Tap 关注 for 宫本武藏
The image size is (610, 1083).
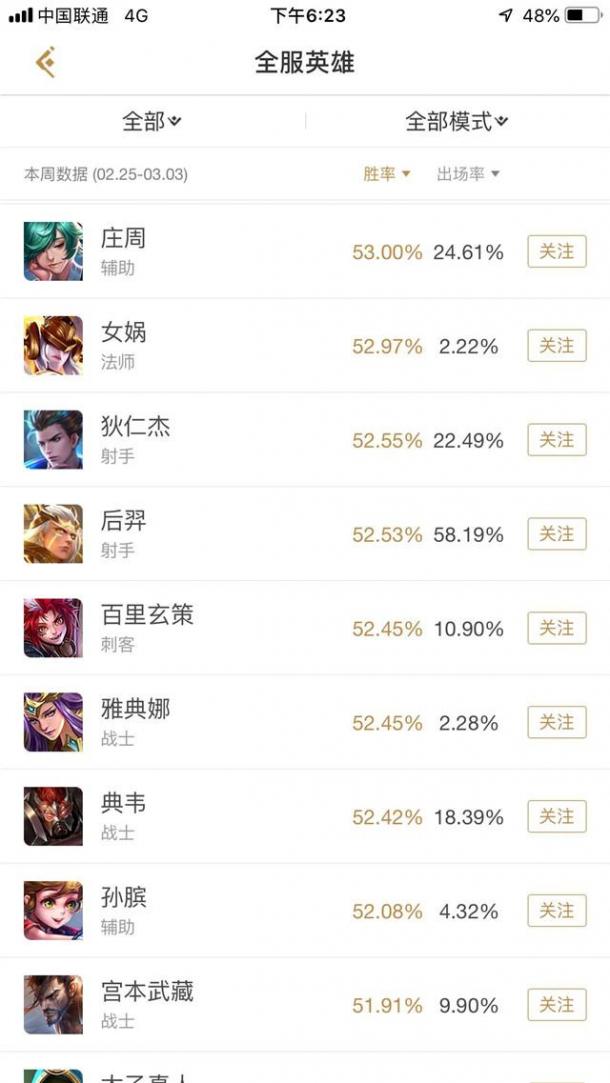point(556,1004)
